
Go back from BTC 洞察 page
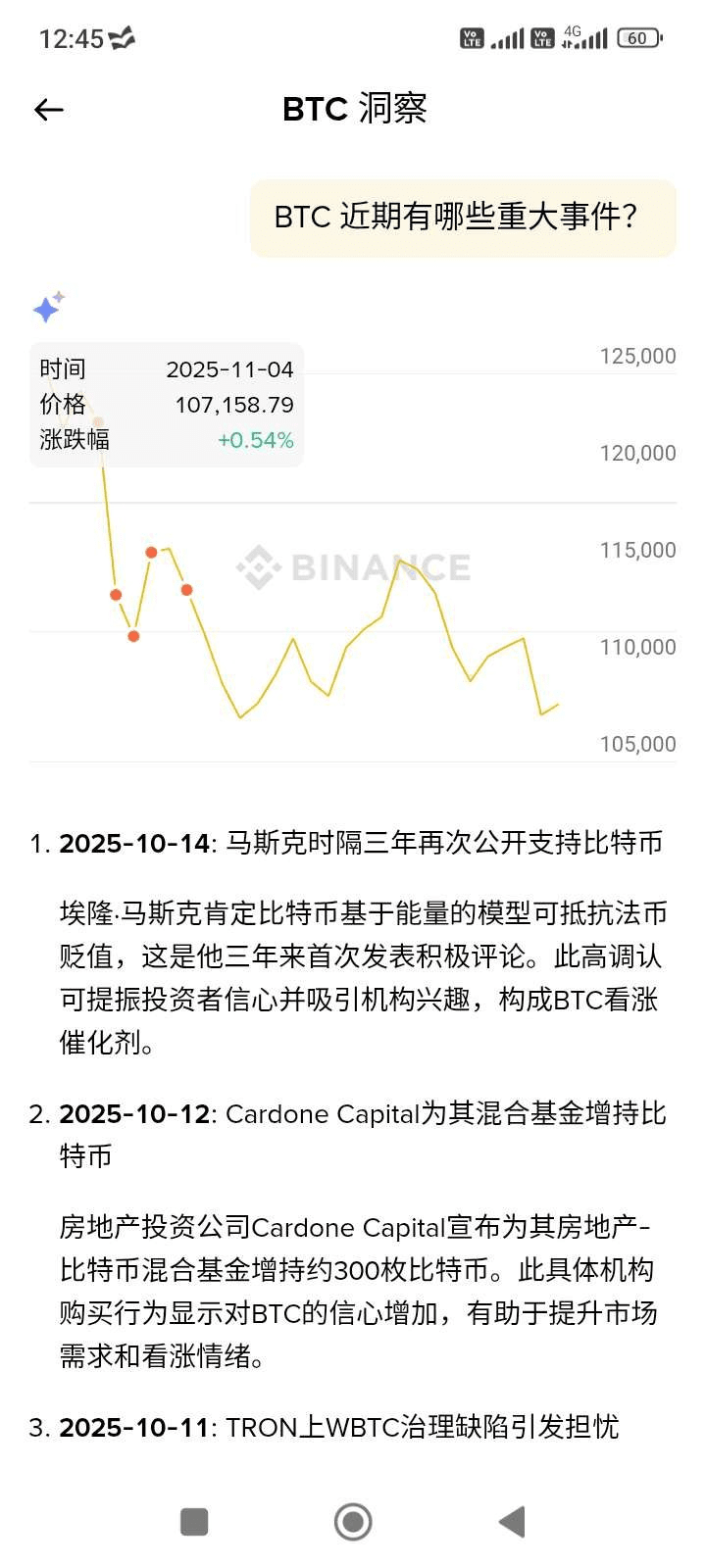(48, 110)
